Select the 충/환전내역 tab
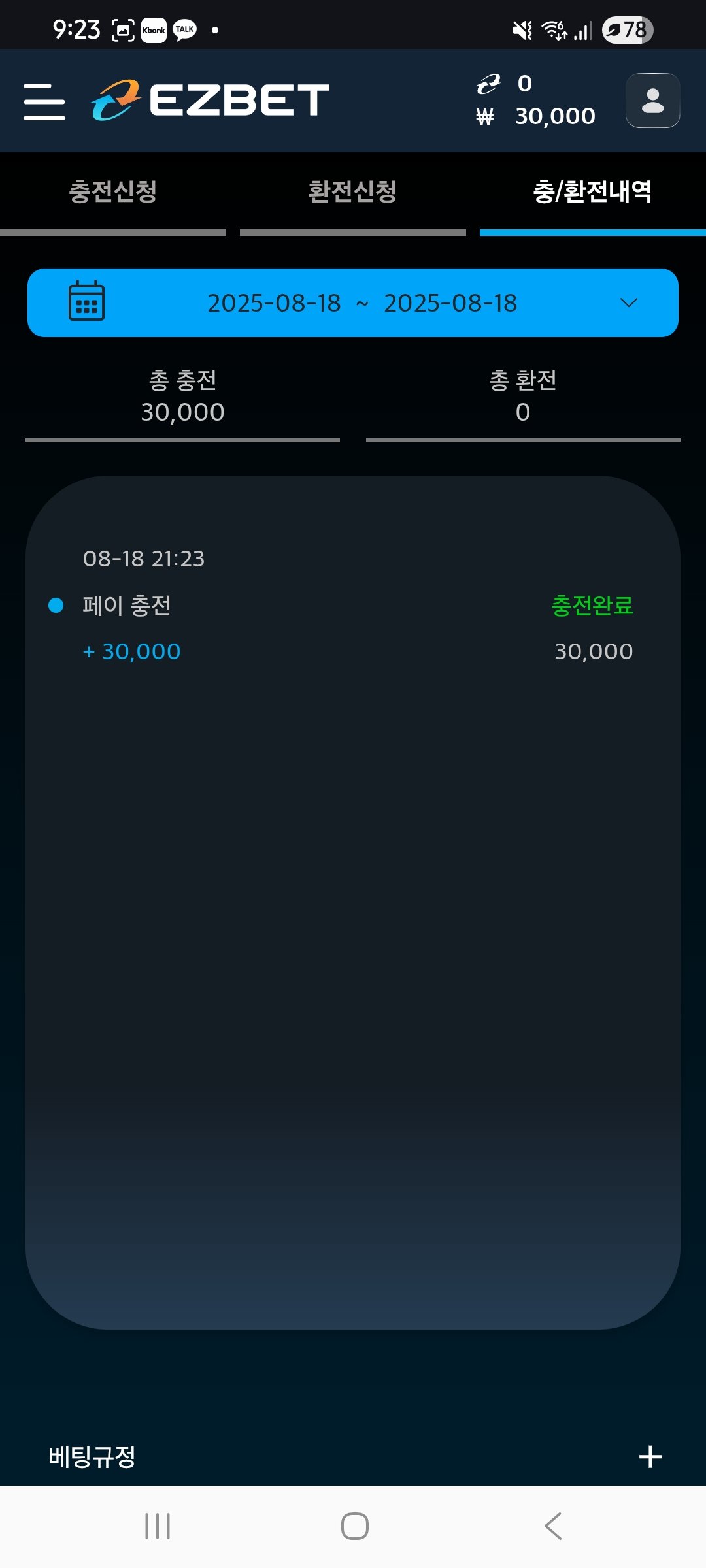706x1568 pixels. (592, 192)
